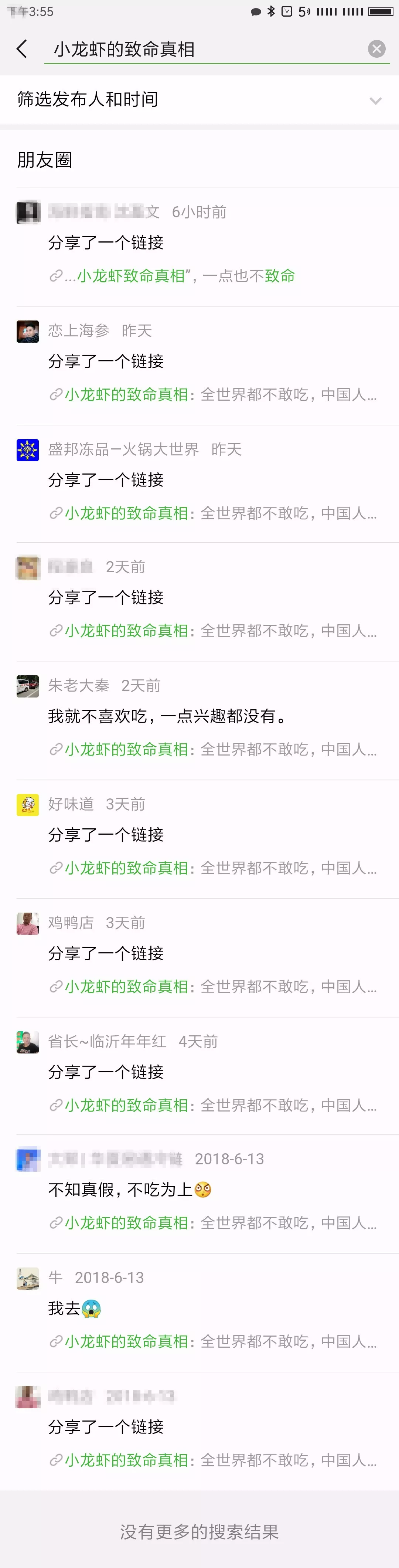View 好味道's profile avatar
This screenshot has height=1568, width=399.
27,805
